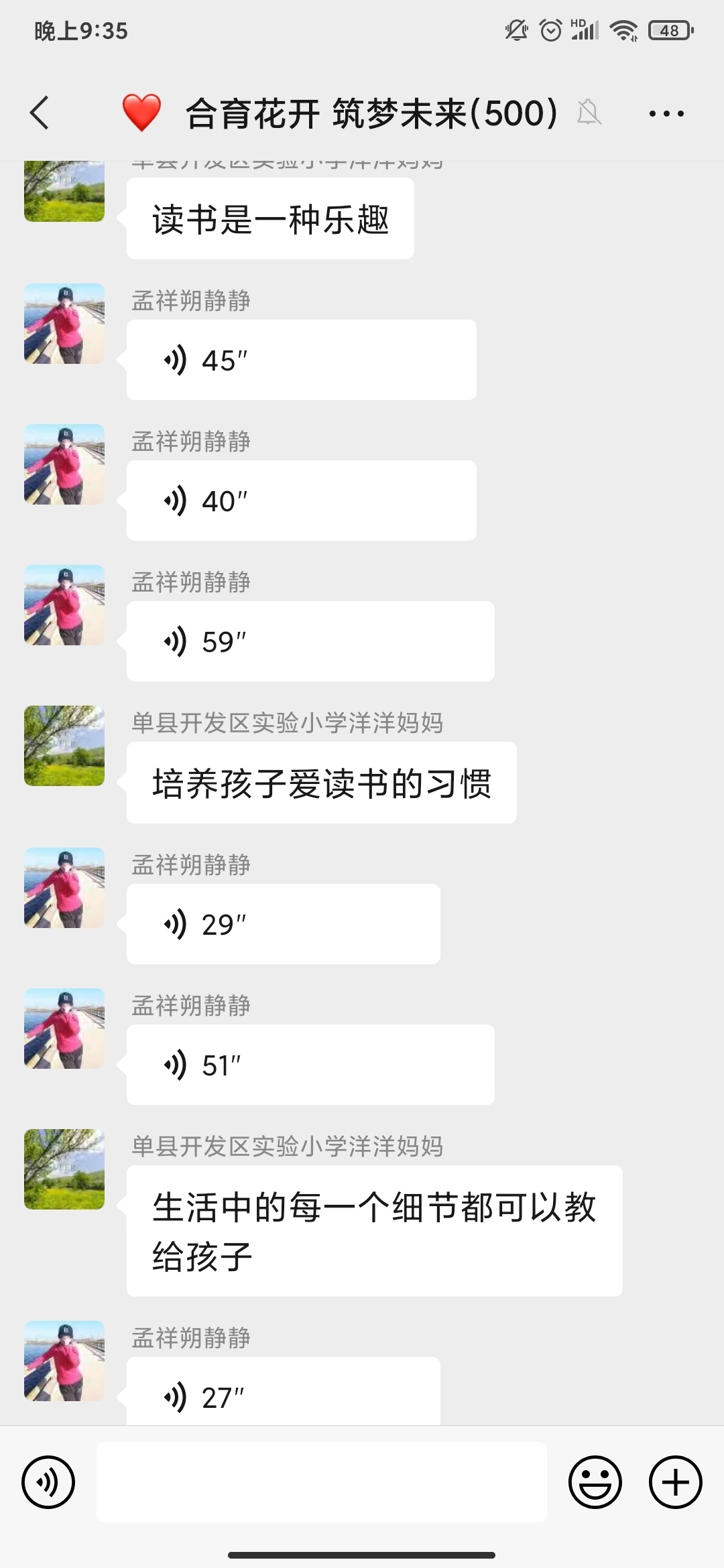Tap the back arrow to exit chat
Viewport: 724px width, 1568px height.
pyautogui.click(x=38, y=113)
